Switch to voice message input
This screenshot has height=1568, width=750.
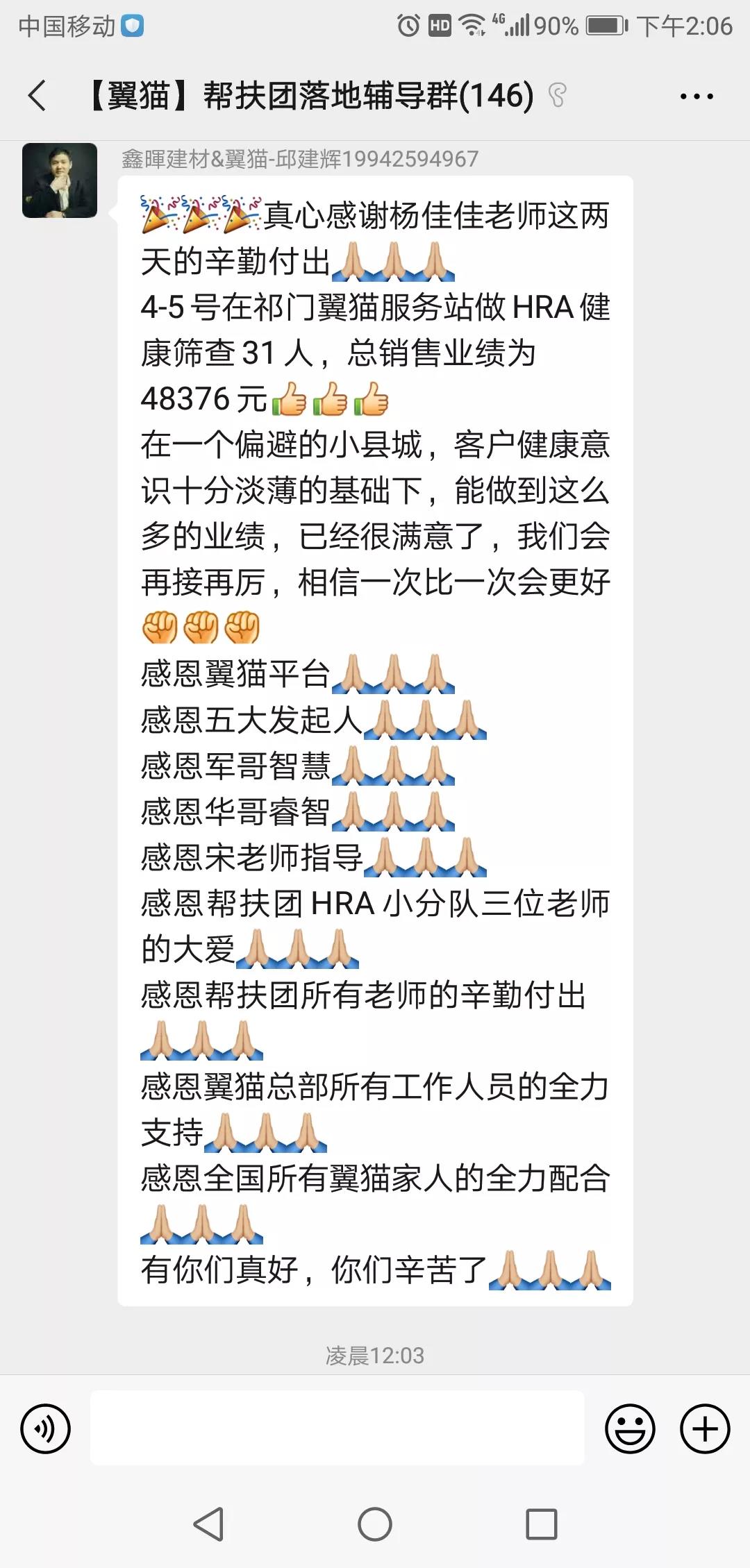46,1428
